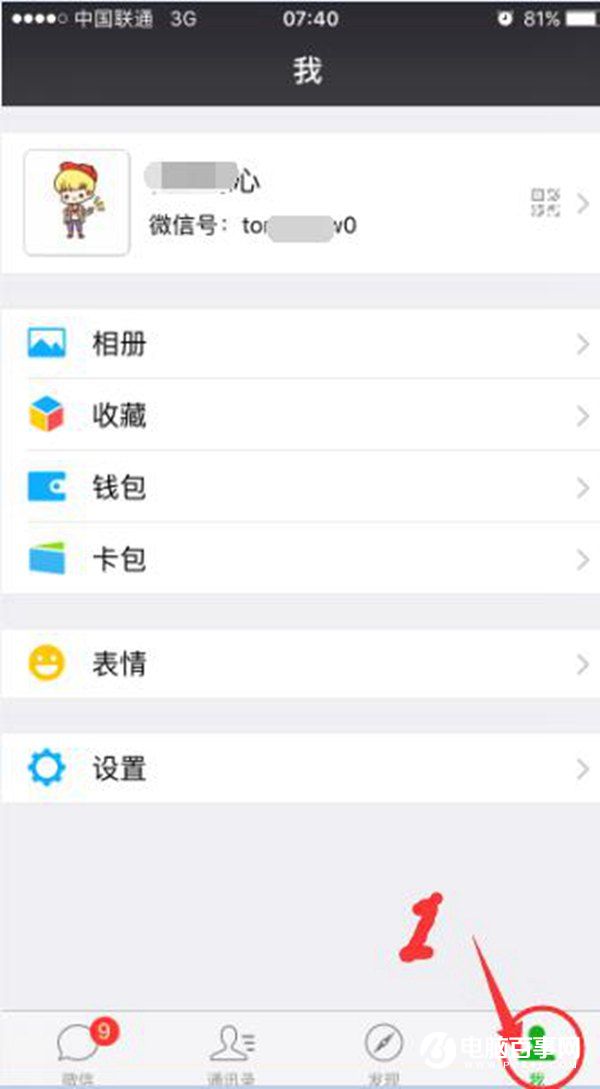Image resolution: width=600 pixels, height=1089 pixels.
Task: Open 表情 stickers row
Action: (x=300, y=663)
